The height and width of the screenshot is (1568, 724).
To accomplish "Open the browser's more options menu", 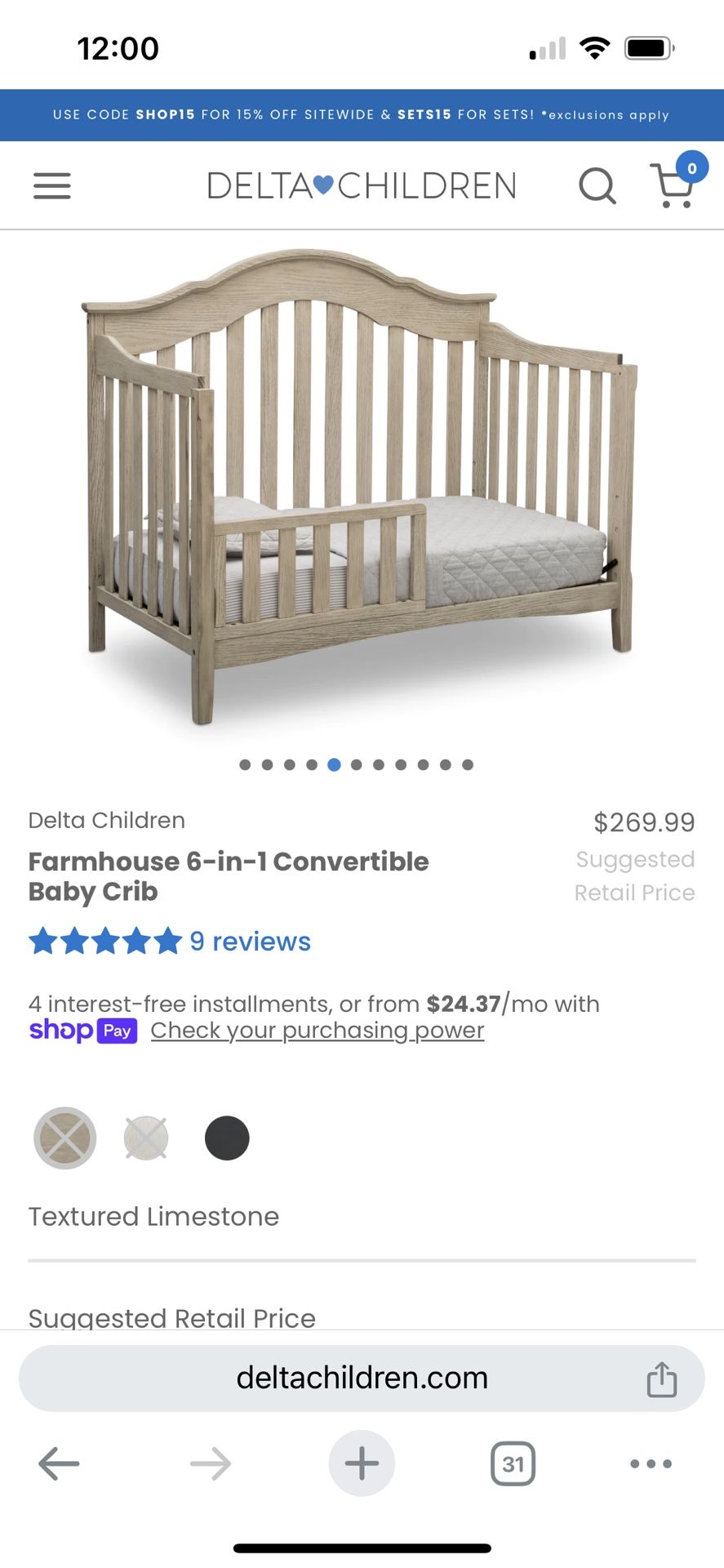I will point(651,1463).
